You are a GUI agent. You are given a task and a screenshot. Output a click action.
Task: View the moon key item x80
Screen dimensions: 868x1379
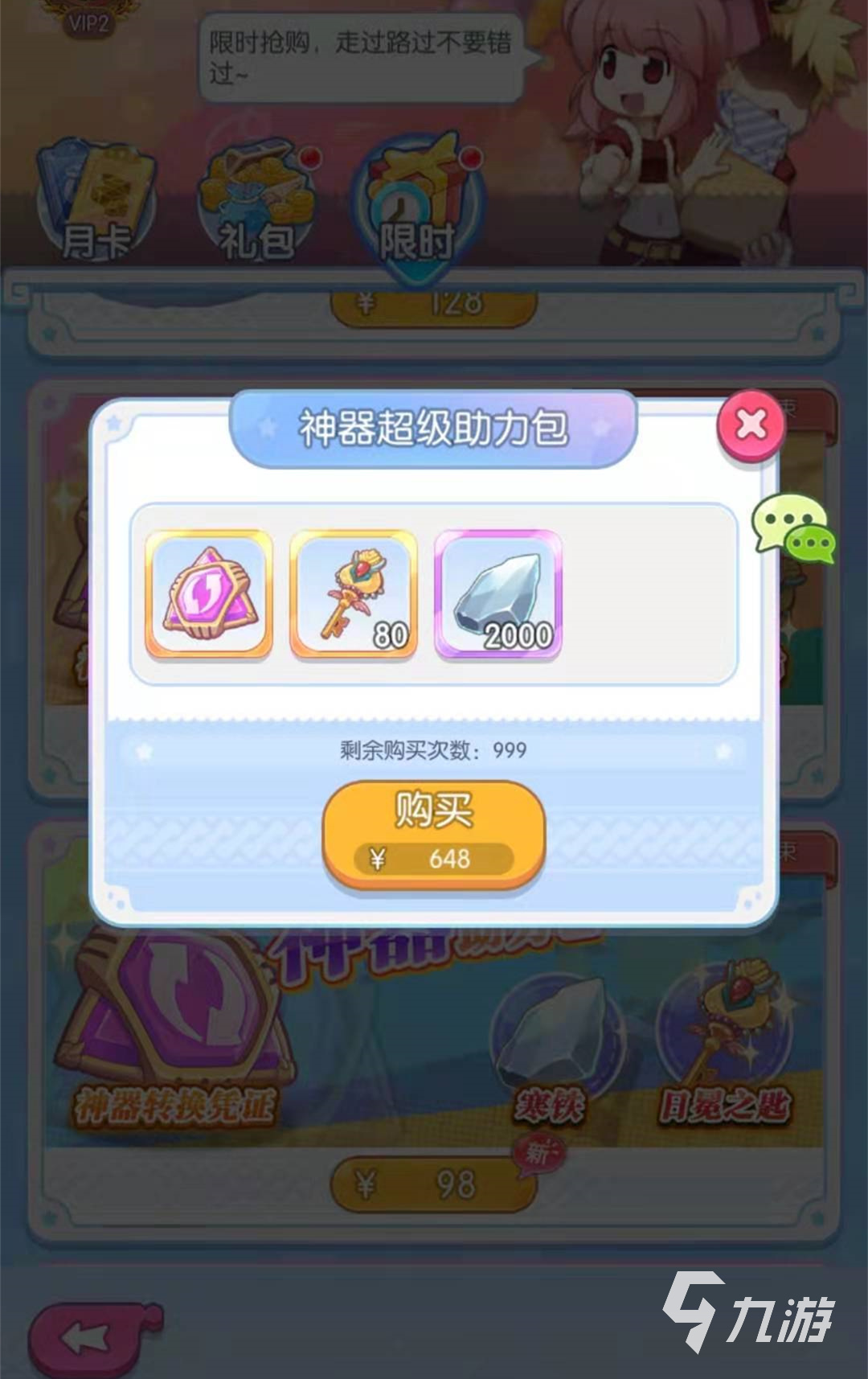tap(354, 595)
